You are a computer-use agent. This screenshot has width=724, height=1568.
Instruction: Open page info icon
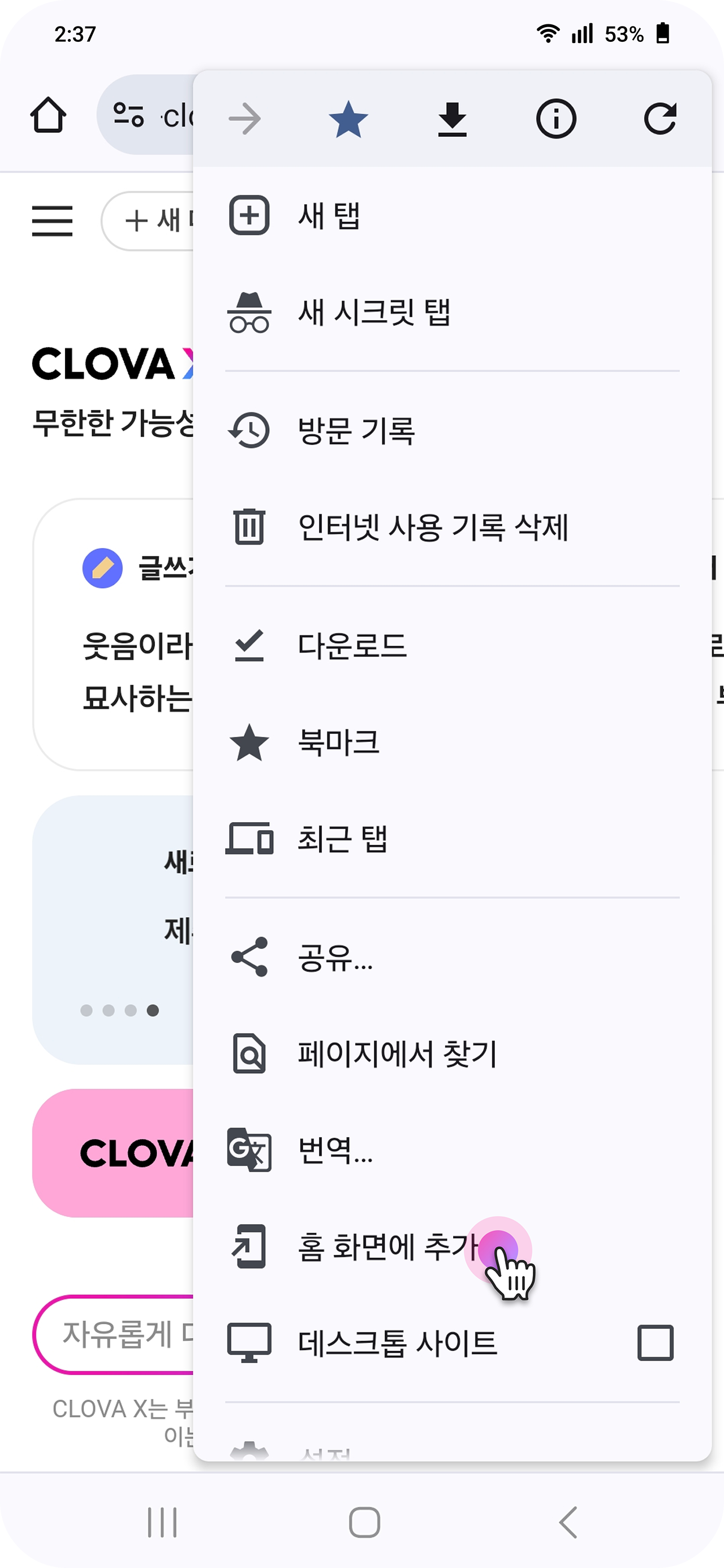[555, 119]
